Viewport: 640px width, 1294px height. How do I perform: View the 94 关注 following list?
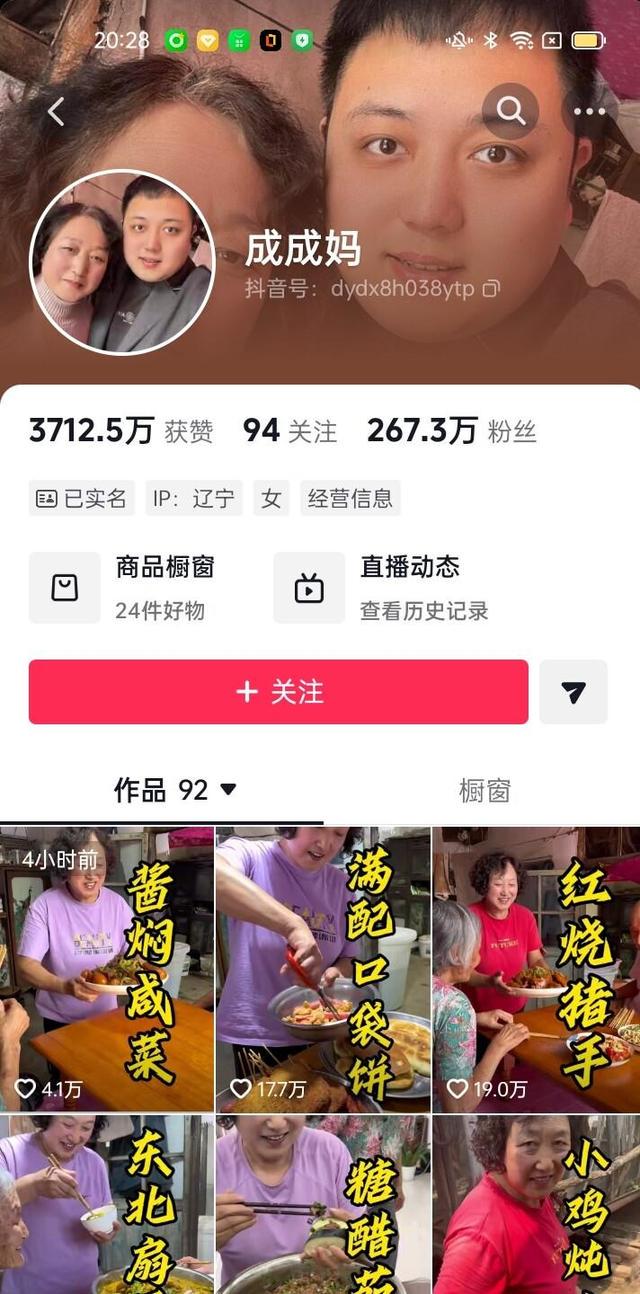[x=290, y=431]
